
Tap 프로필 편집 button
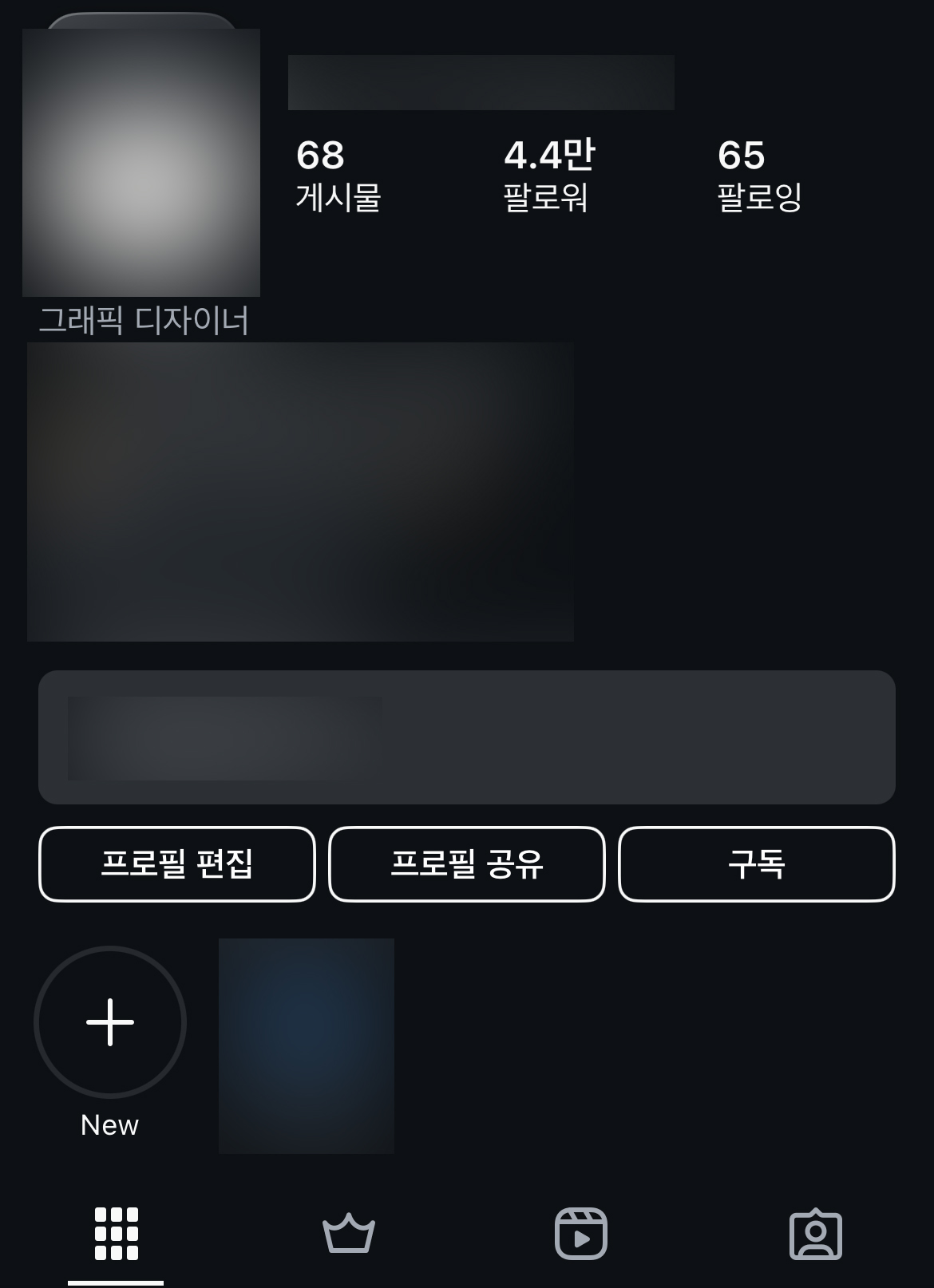coord(176,864)
